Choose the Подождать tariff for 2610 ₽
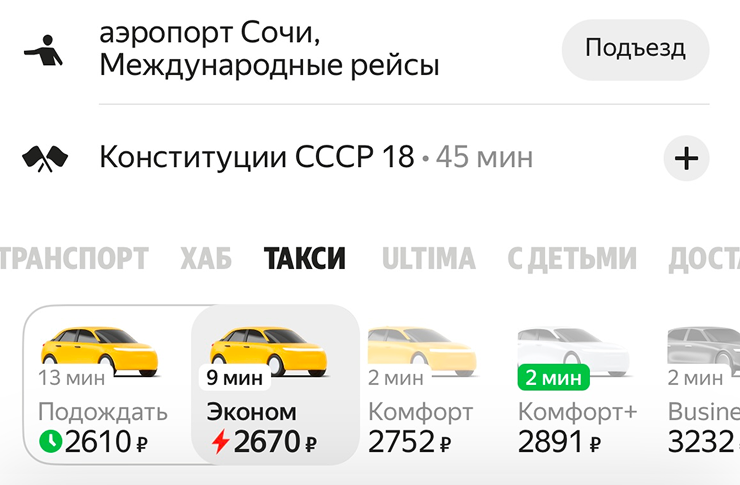This screenshot has width=740, height=485. 105,385
